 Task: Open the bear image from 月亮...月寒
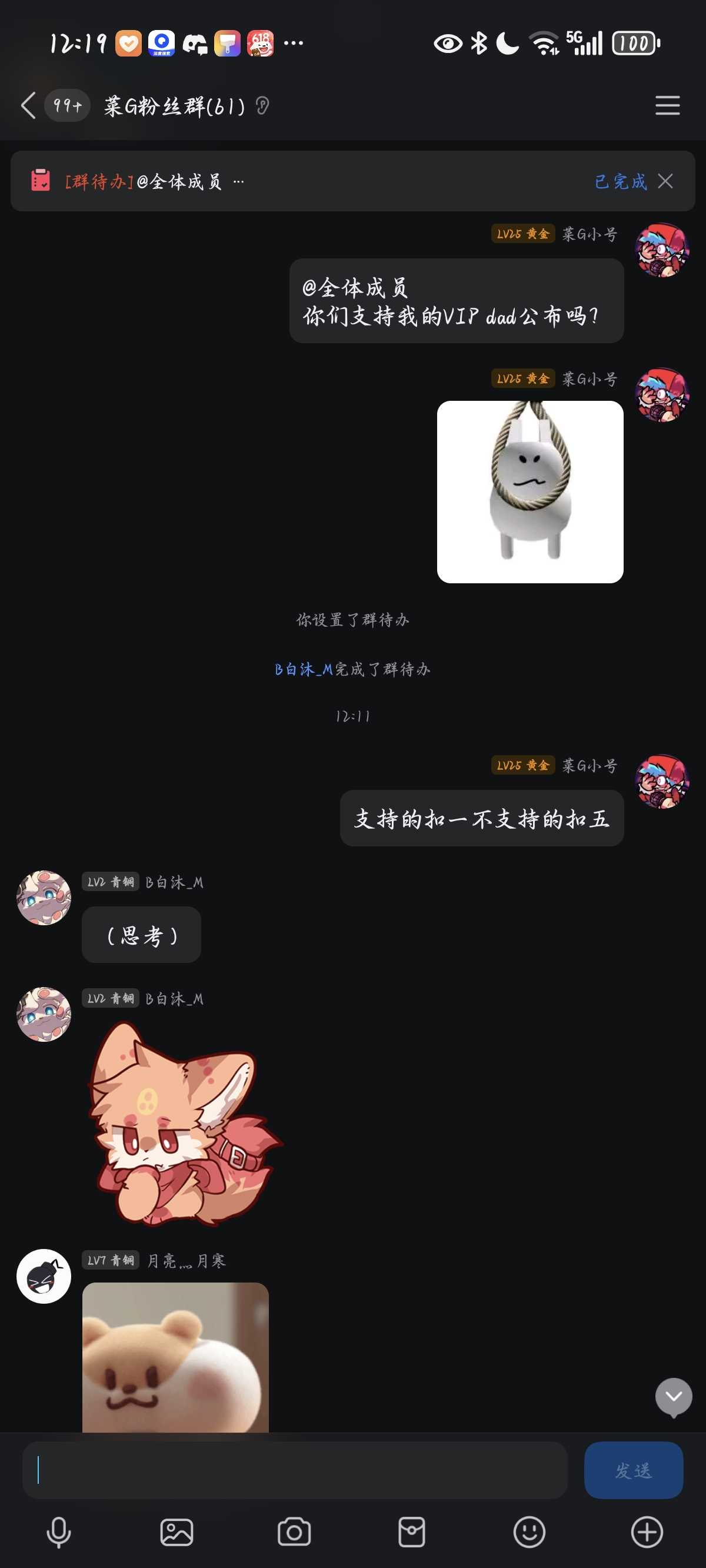point(175,1357)
